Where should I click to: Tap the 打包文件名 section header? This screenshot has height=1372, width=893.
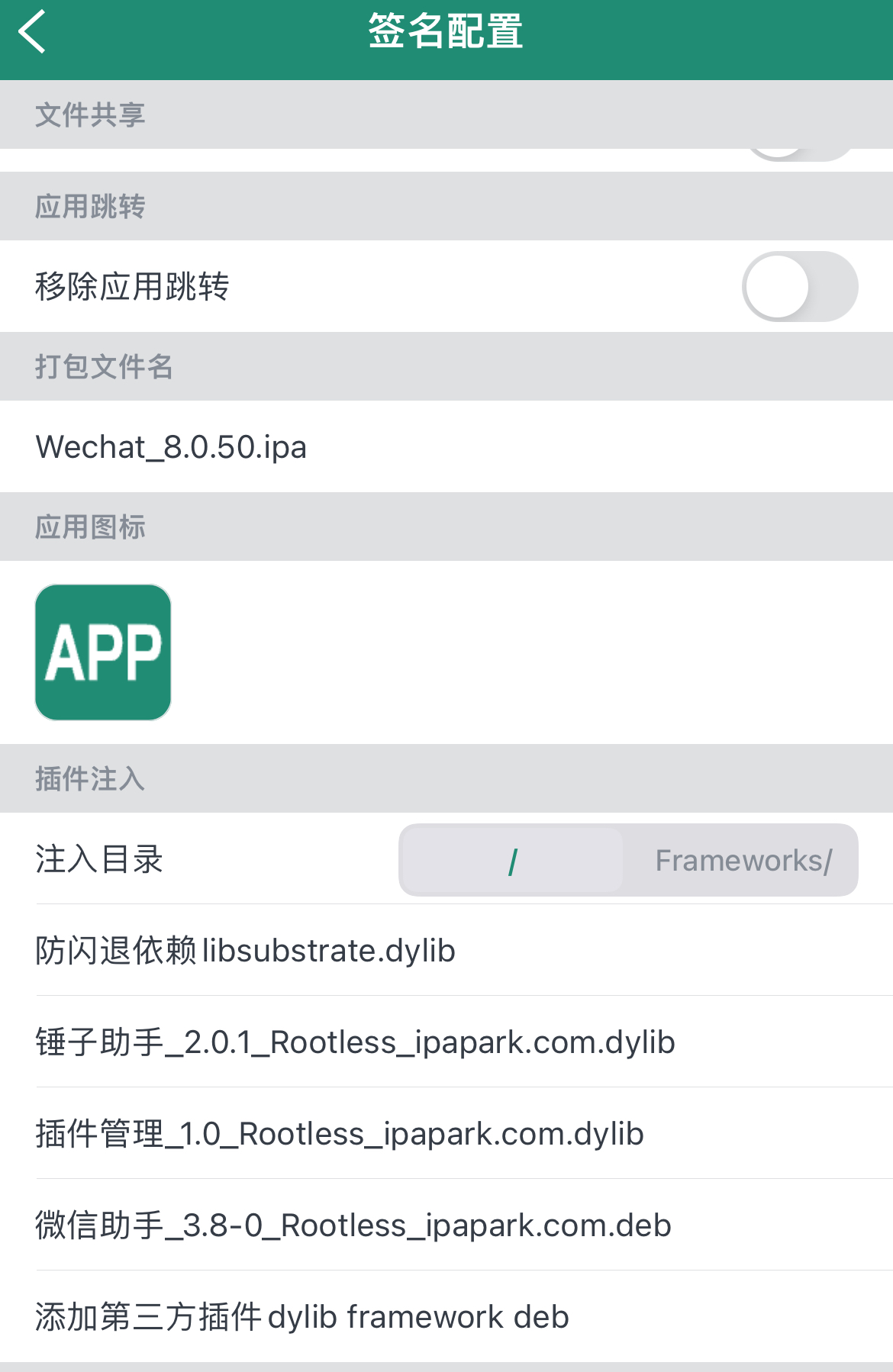coord(105,366)
